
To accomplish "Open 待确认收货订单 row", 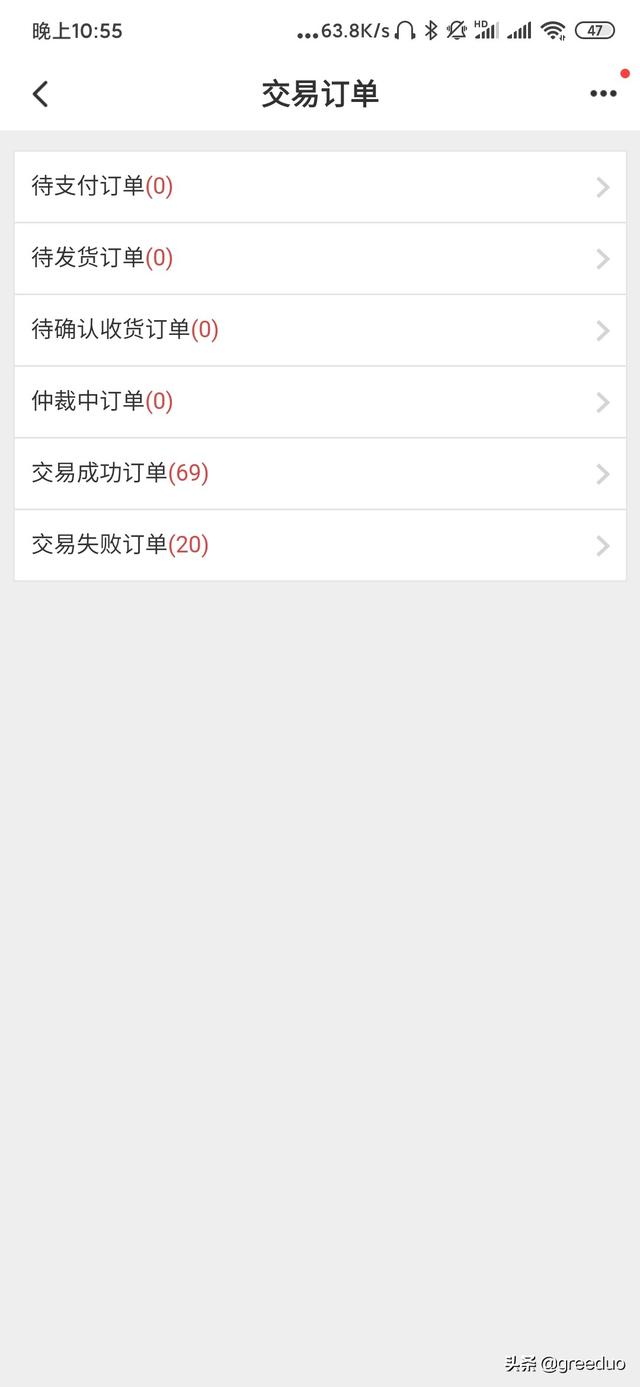I will [320, 331].
